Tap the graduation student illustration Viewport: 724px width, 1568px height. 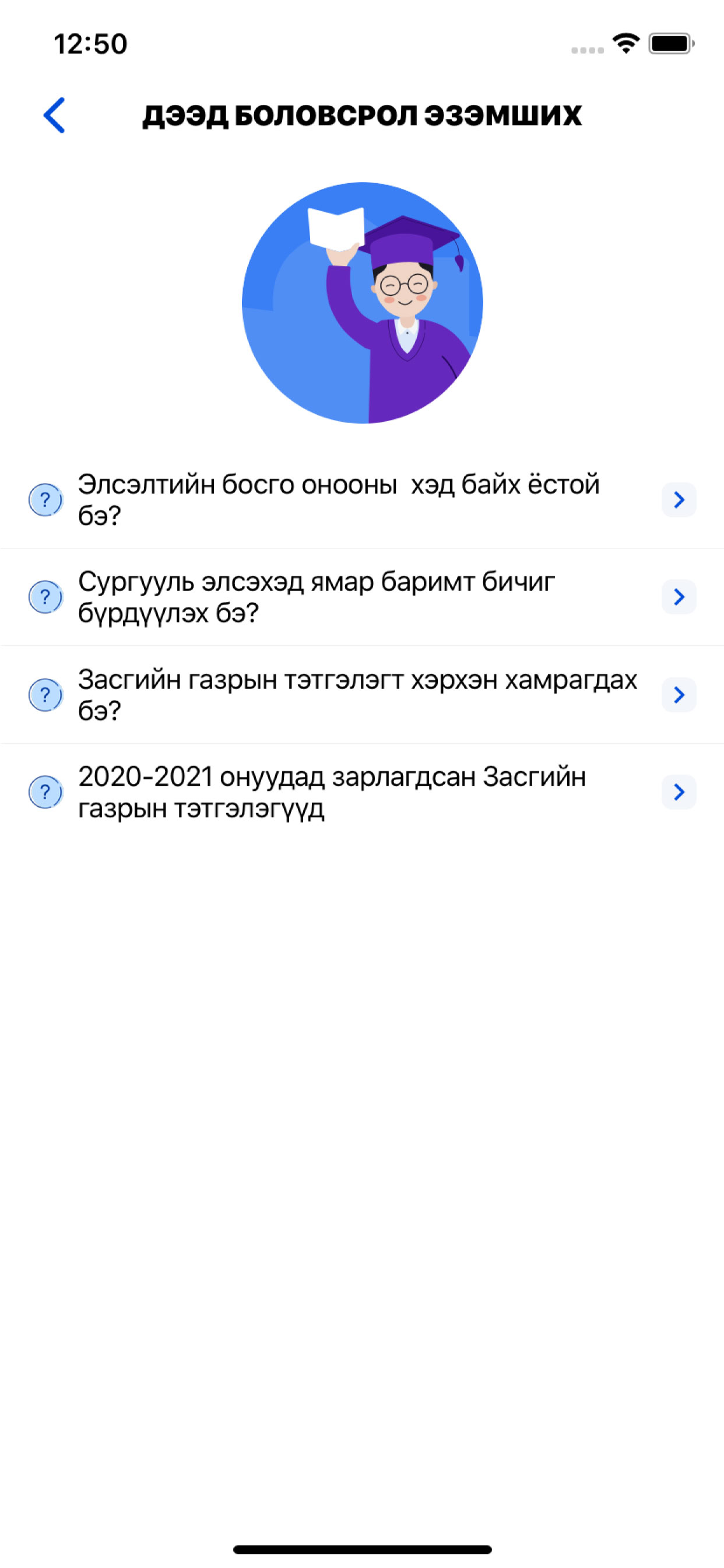[x=362, y=303]
